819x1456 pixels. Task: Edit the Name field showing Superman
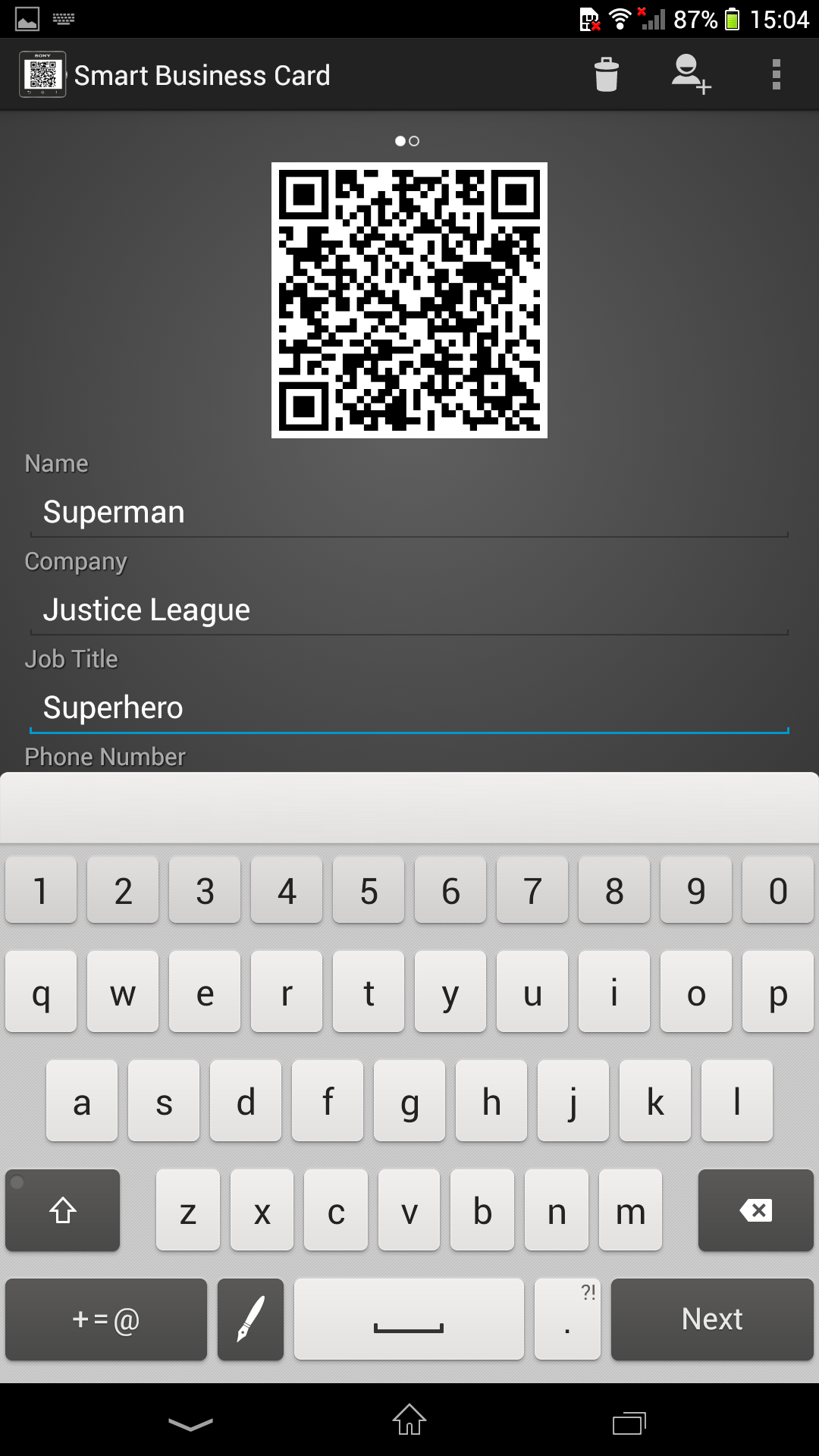point(409,512)
